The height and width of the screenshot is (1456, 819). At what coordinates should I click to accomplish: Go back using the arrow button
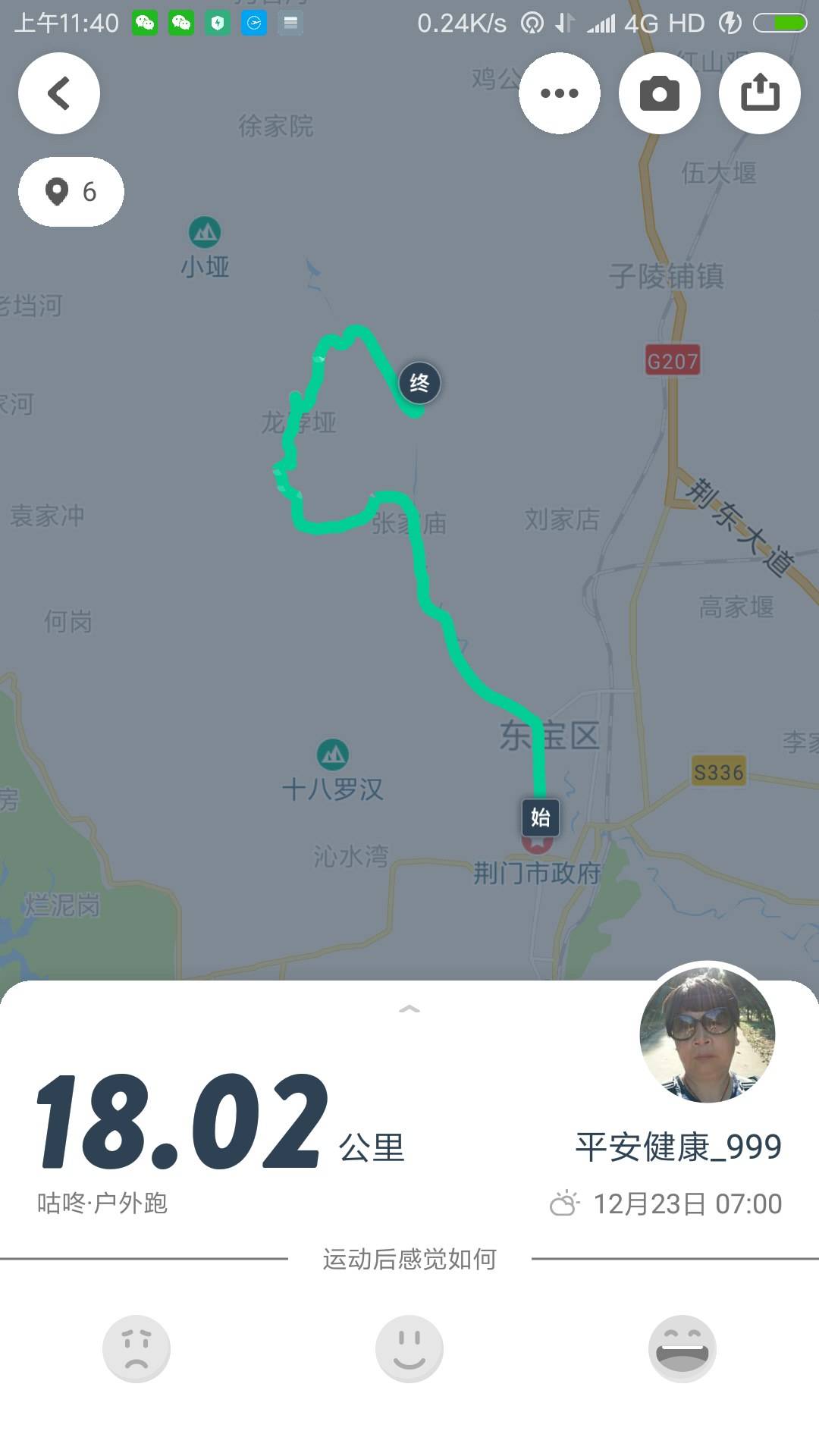click(59, 93)
